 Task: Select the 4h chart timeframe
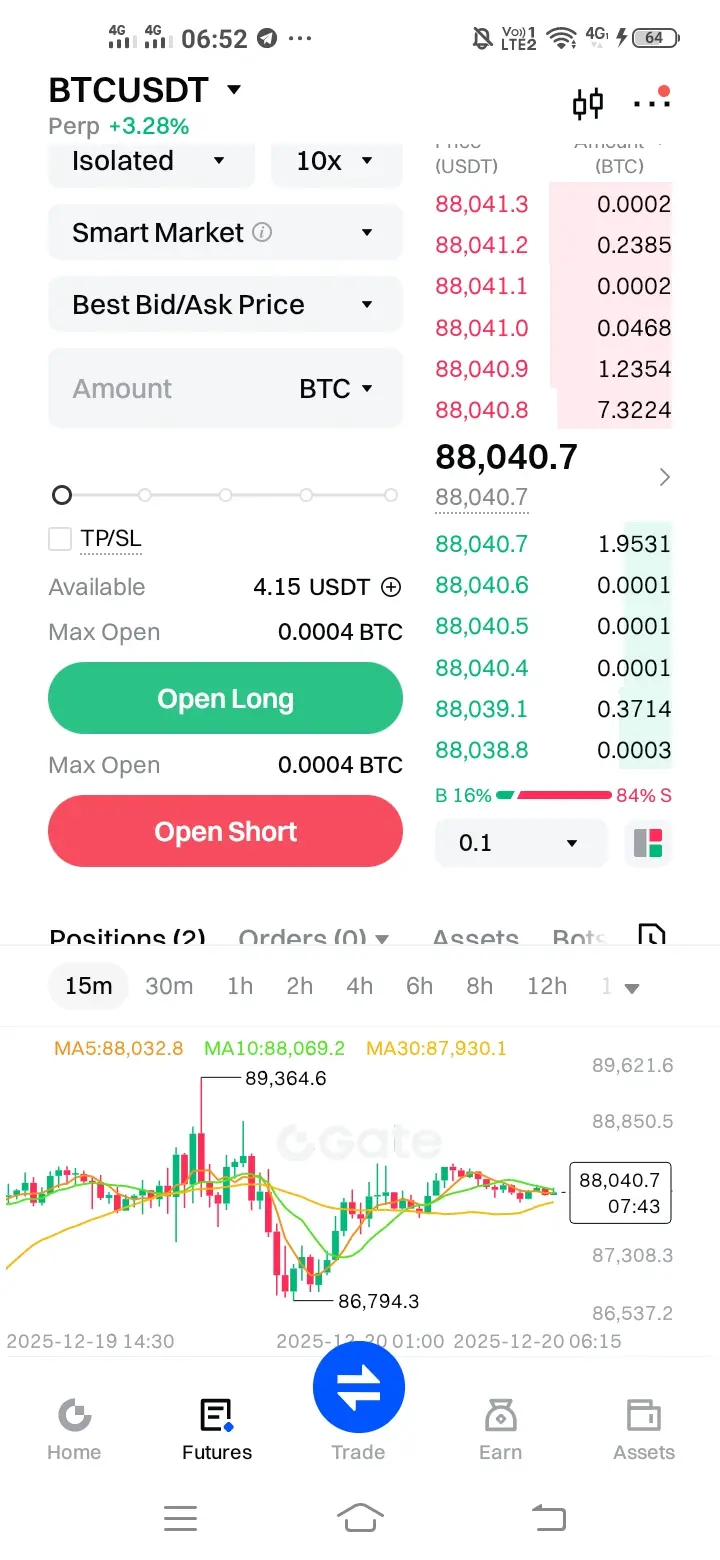click(360, 986)
